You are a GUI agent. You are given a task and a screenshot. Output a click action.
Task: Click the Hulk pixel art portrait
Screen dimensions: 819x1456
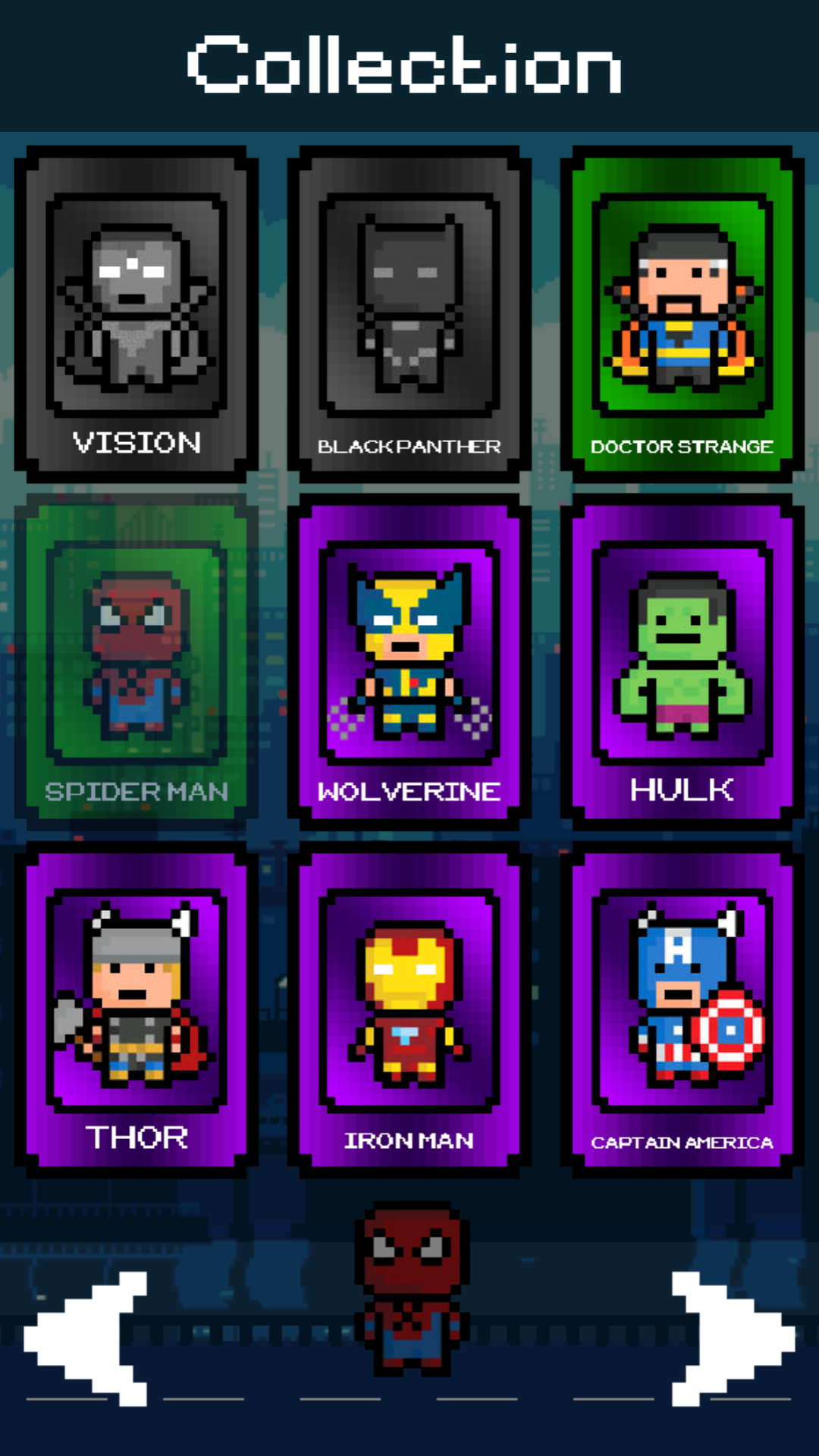(x=681, y=652)
